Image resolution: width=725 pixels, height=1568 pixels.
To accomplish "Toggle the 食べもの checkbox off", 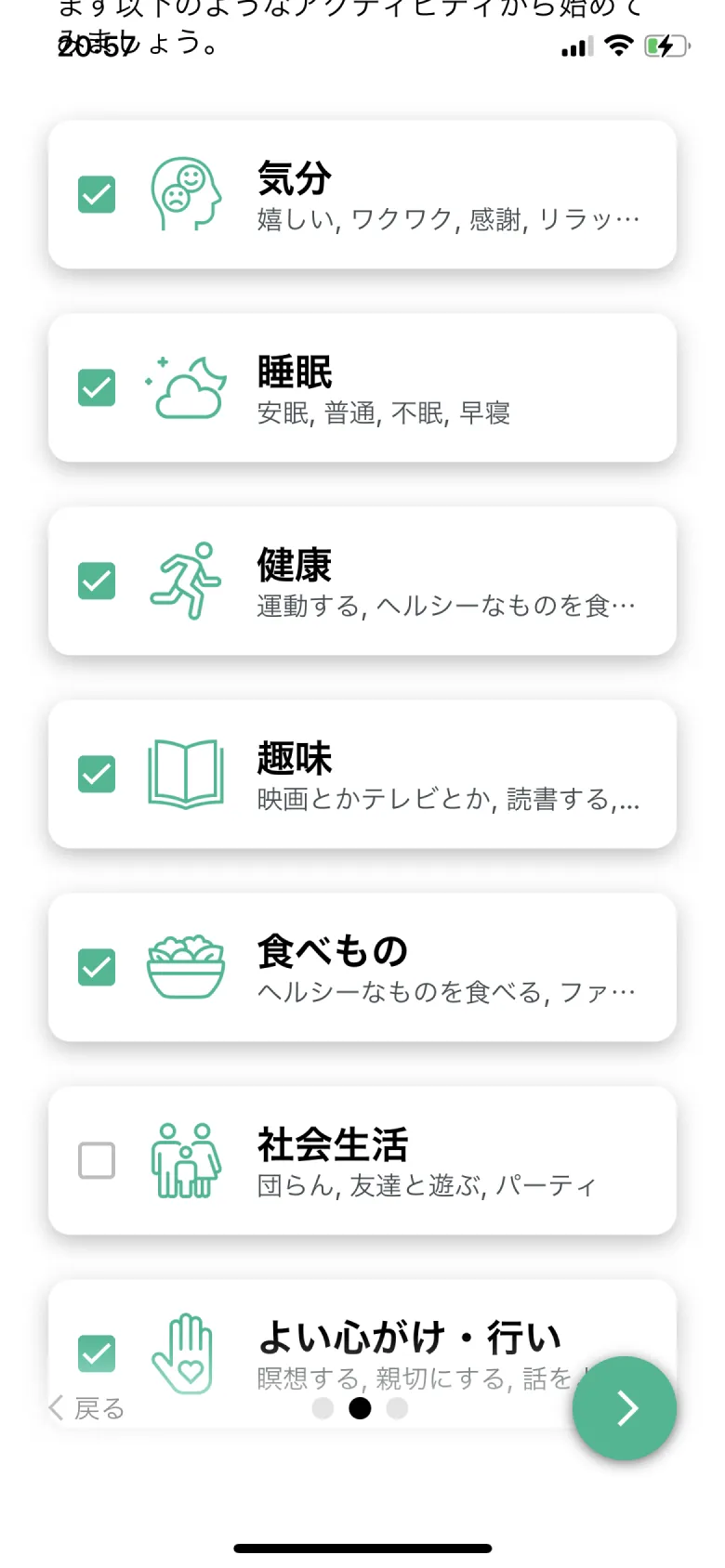I will pos(96,967).
